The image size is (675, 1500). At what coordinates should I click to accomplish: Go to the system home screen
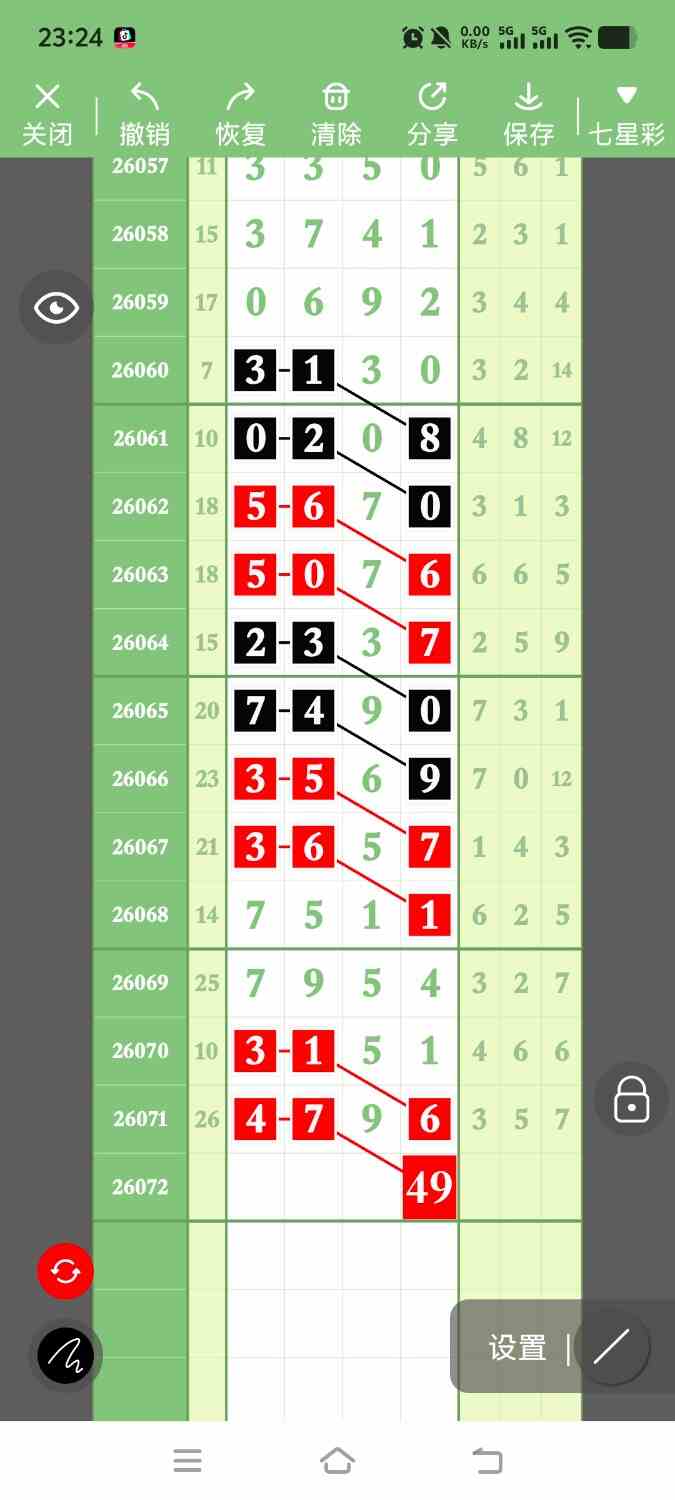337,1461
